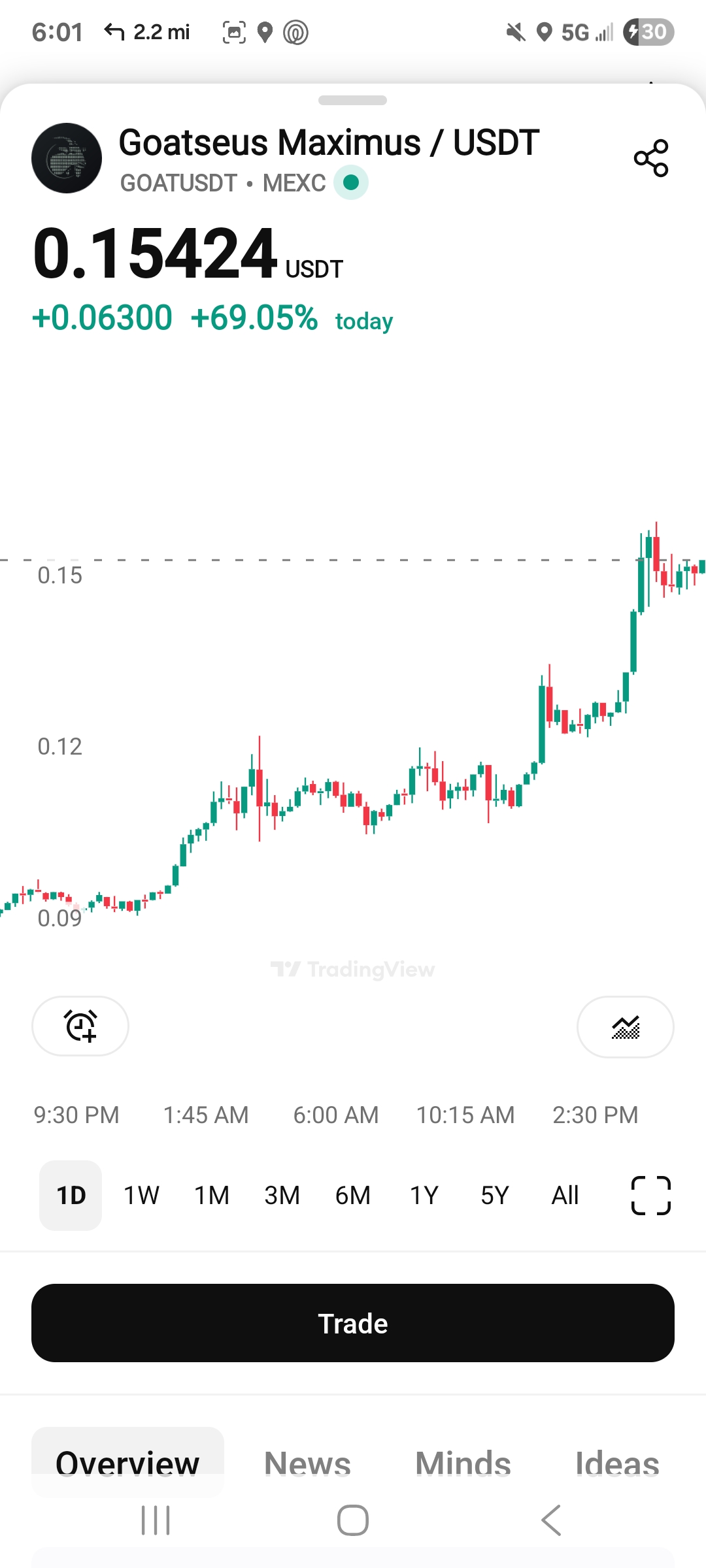This screenshot has width=706, height=1568.
Task: Show the 5Y chart range
Action: pyautogui.click(x=494, y=1196)
